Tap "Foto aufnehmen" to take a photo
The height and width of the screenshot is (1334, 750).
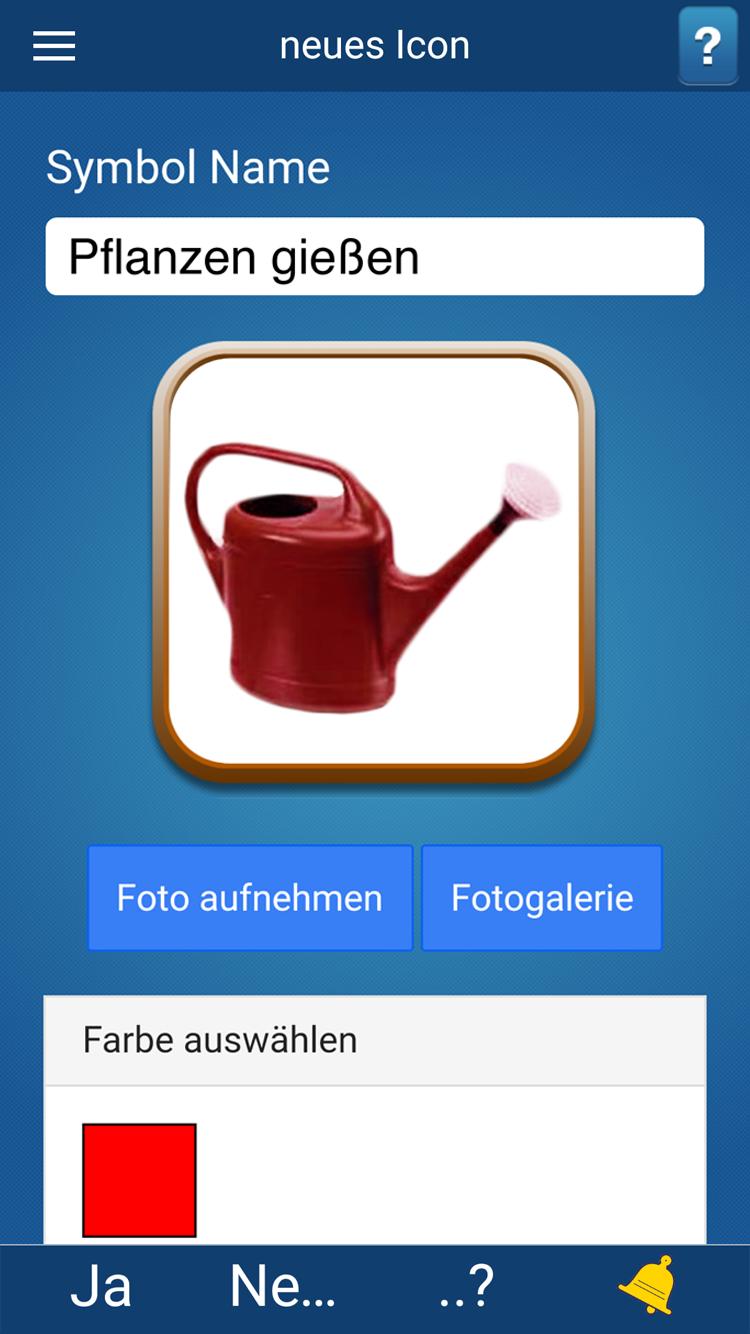coord(249,897)
